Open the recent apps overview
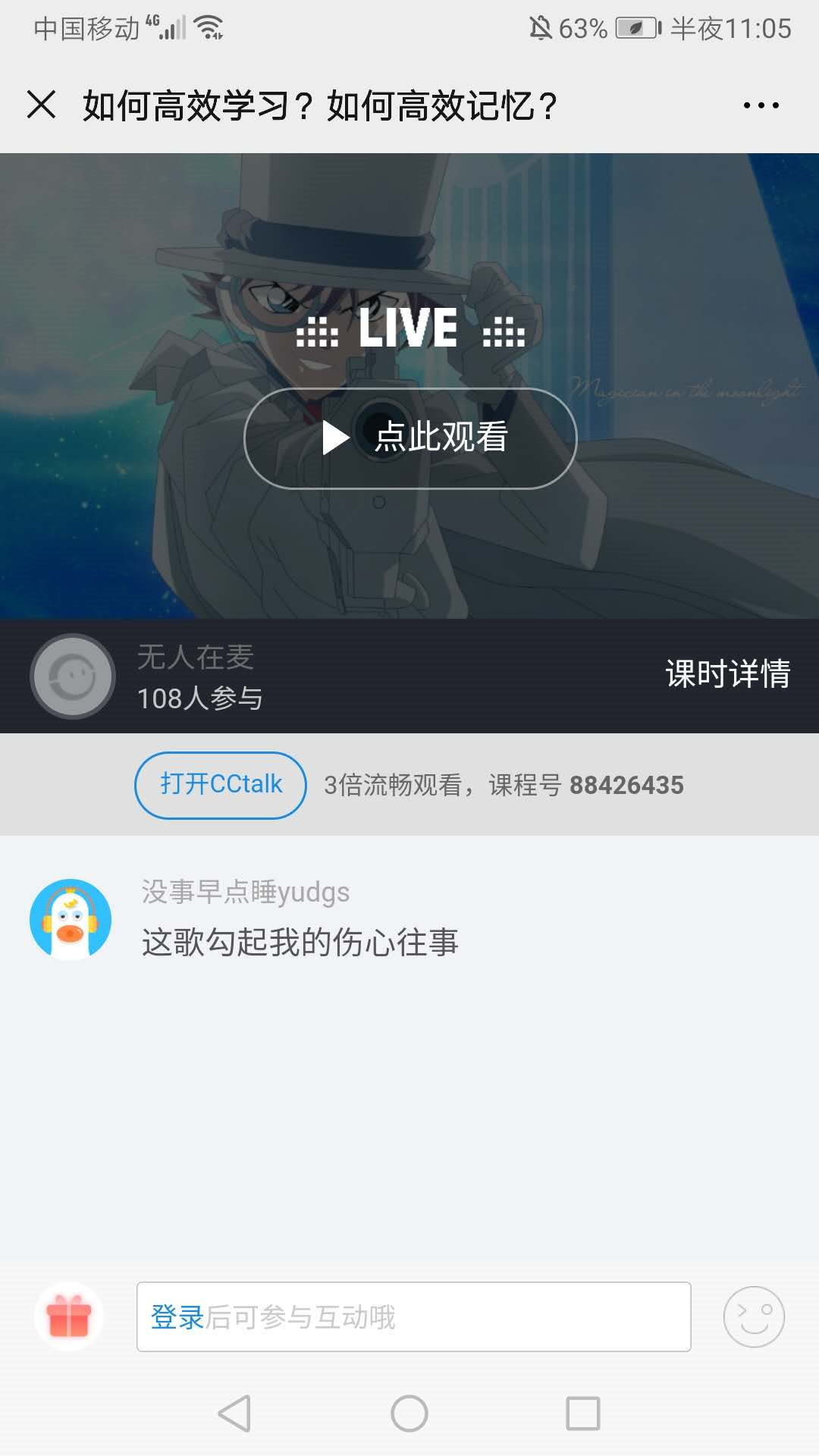The height and width of the screenshot is (1456, 819). click(582, 1414)
